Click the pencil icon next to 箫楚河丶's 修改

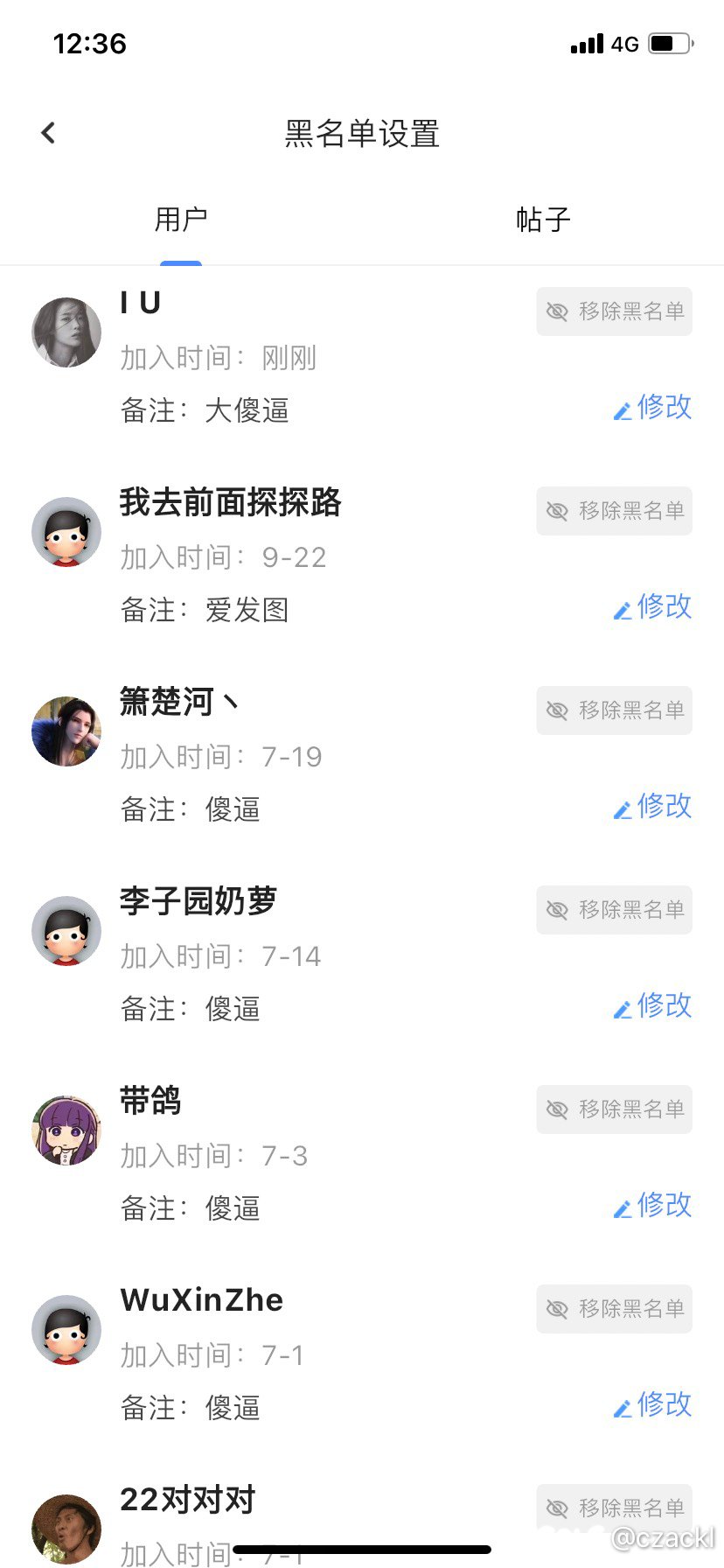click(623, 806)
